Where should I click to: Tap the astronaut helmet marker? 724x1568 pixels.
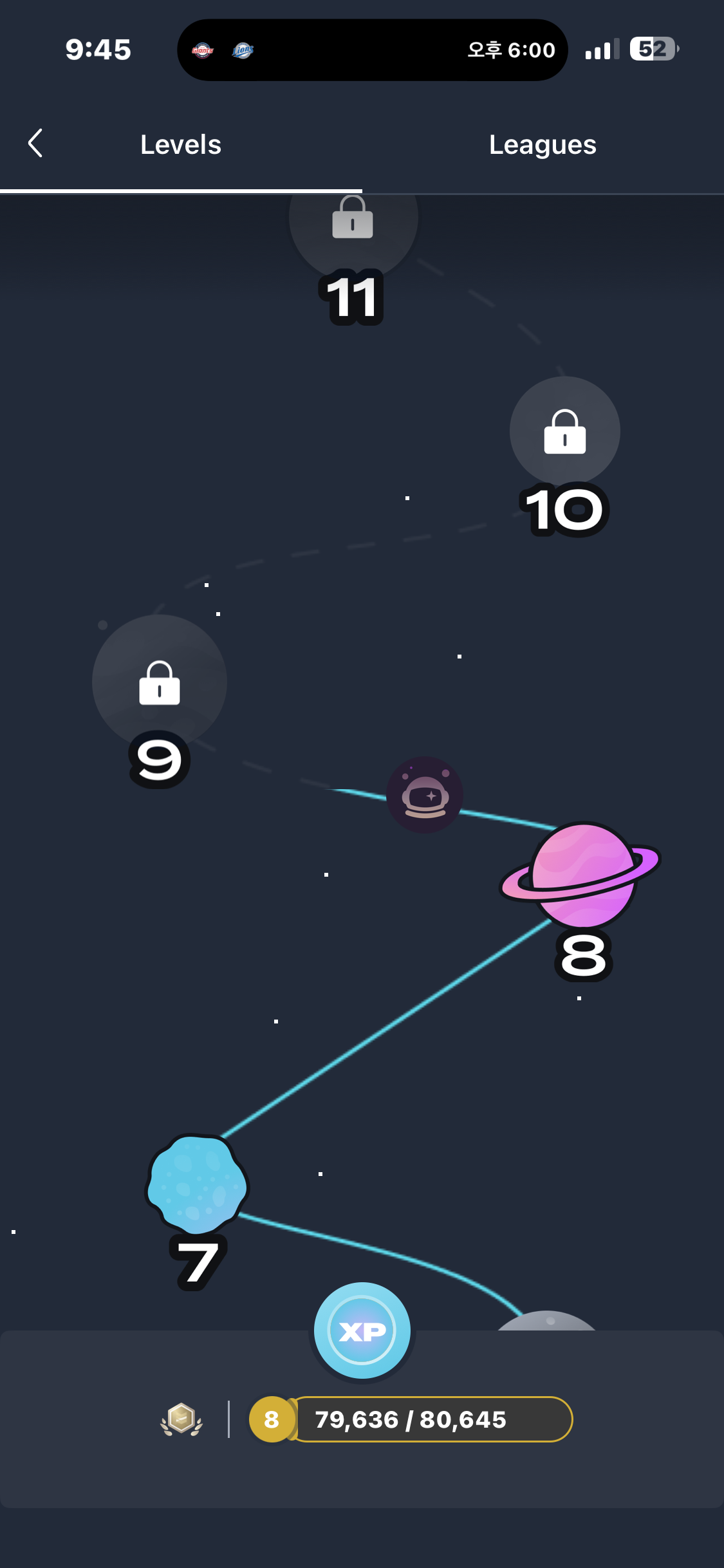coord(425,795)
